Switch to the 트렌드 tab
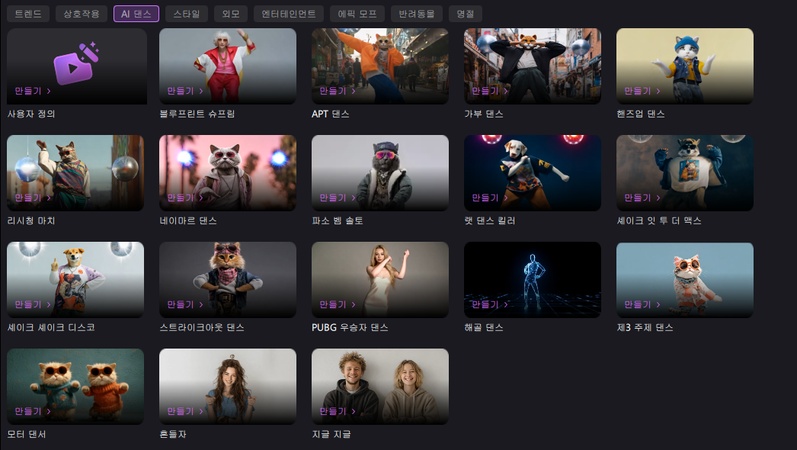 (27, 14)
